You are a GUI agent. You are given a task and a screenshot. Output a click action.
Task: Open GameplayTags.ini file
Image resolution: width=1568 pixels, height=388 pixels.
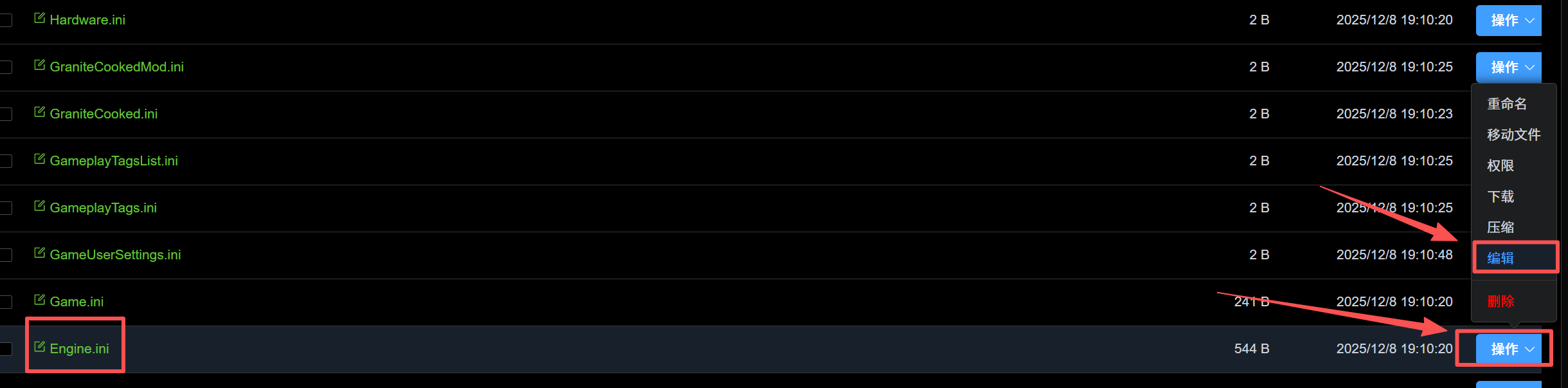[103, 208]
